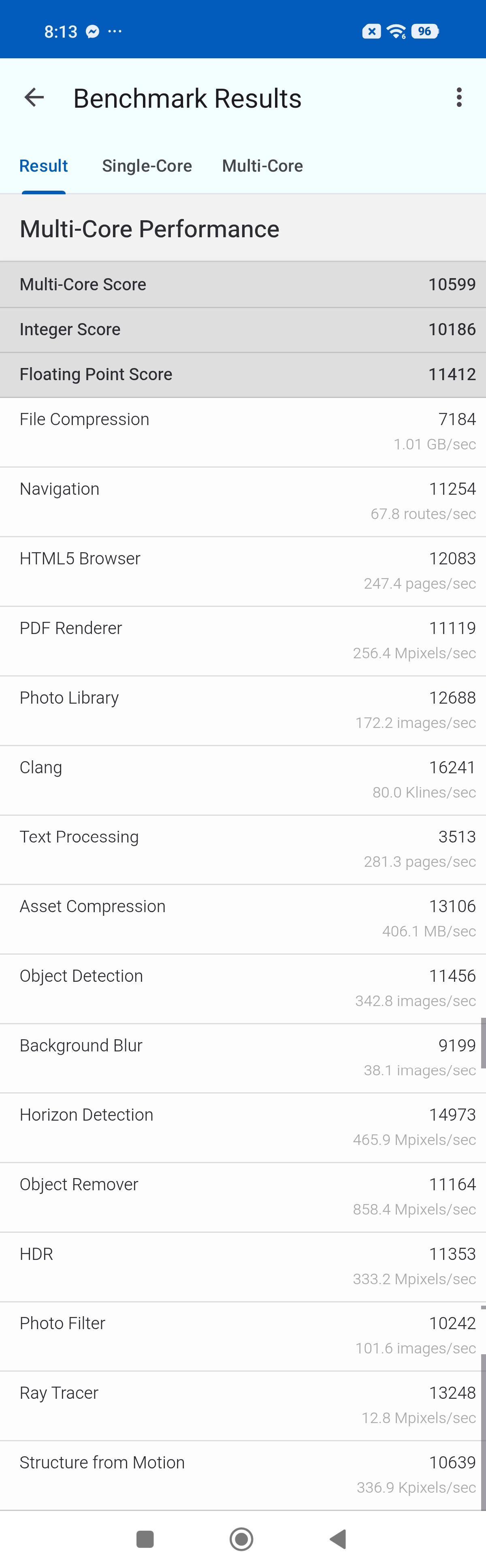The height and width of the screenshot is (1568, 486).
Task: Switch to the Multi-Core tab
Action: pos(262,166)
